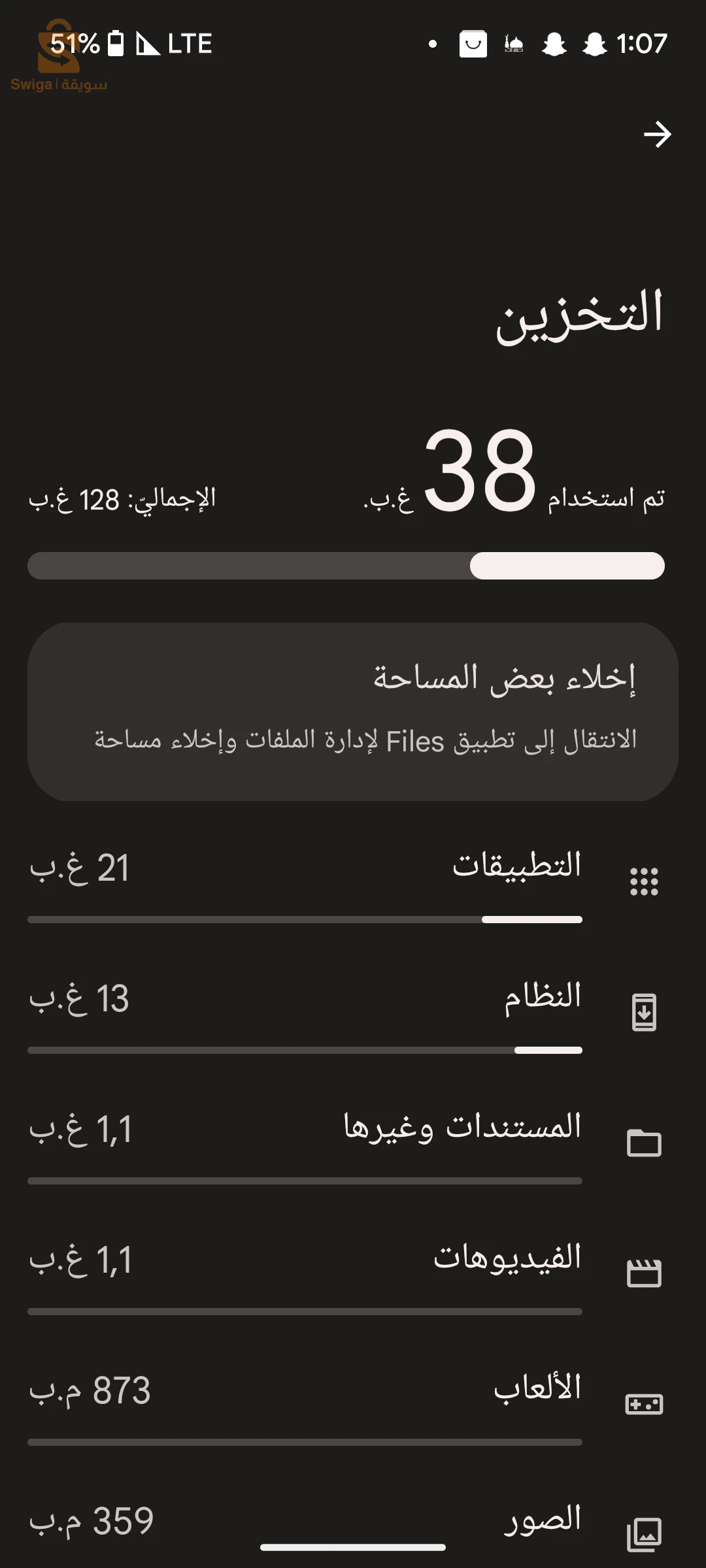
Task: Open التطبيقات storage details
Action: pos(353,879)
